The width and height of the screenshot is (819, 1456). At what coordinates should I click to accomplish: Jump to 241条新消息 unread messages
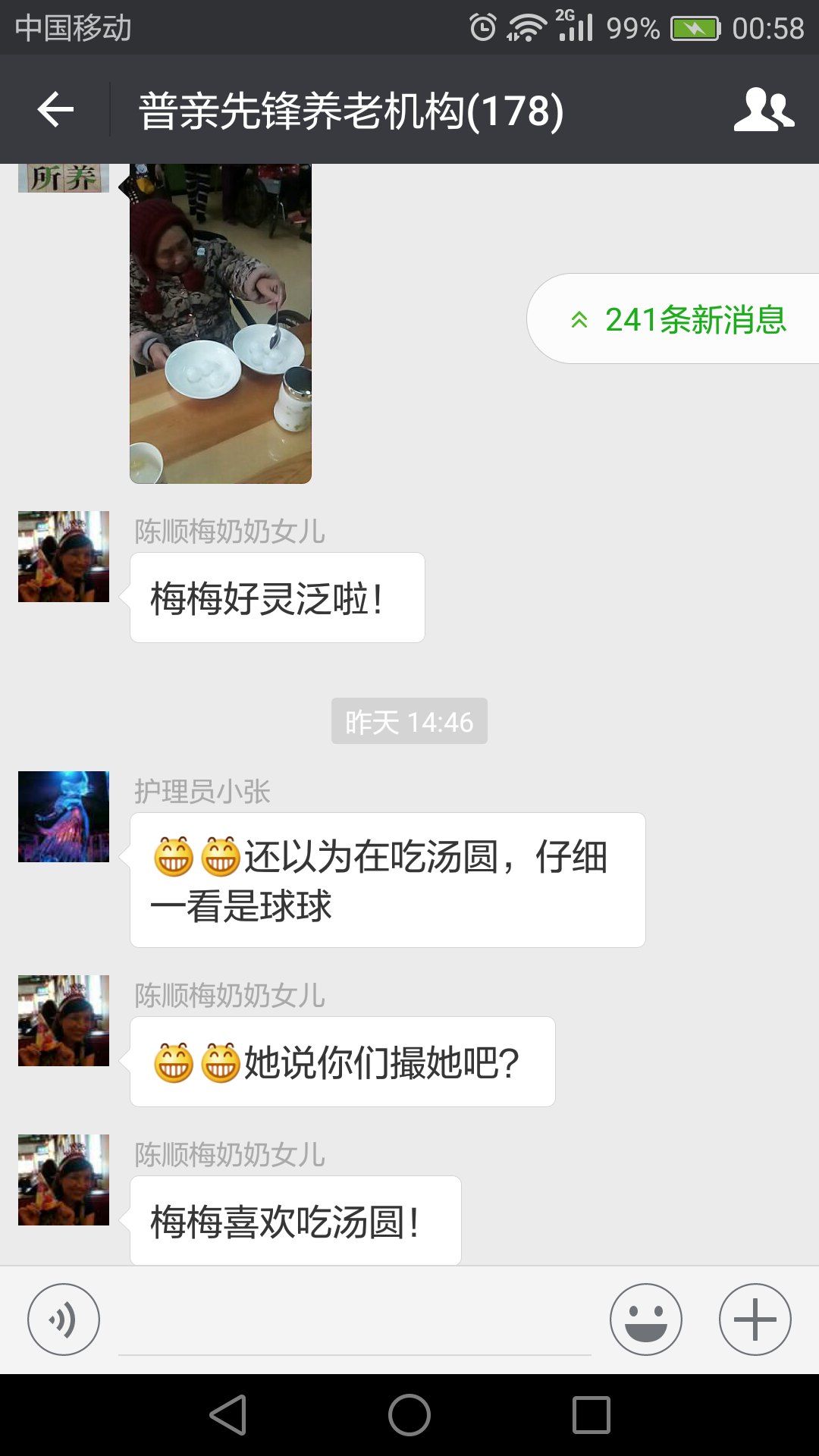tap(679, 319)
